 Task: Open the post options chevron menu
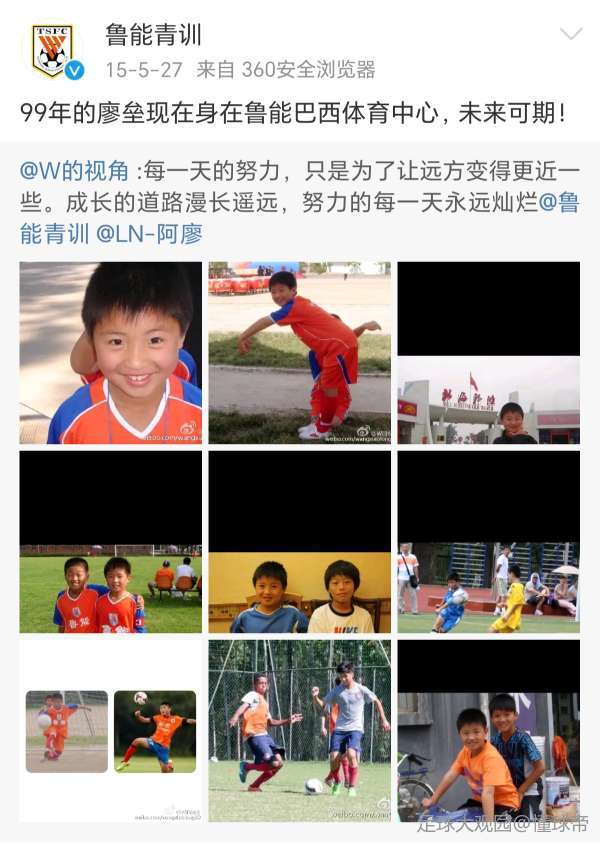click(x=570, y=35)
